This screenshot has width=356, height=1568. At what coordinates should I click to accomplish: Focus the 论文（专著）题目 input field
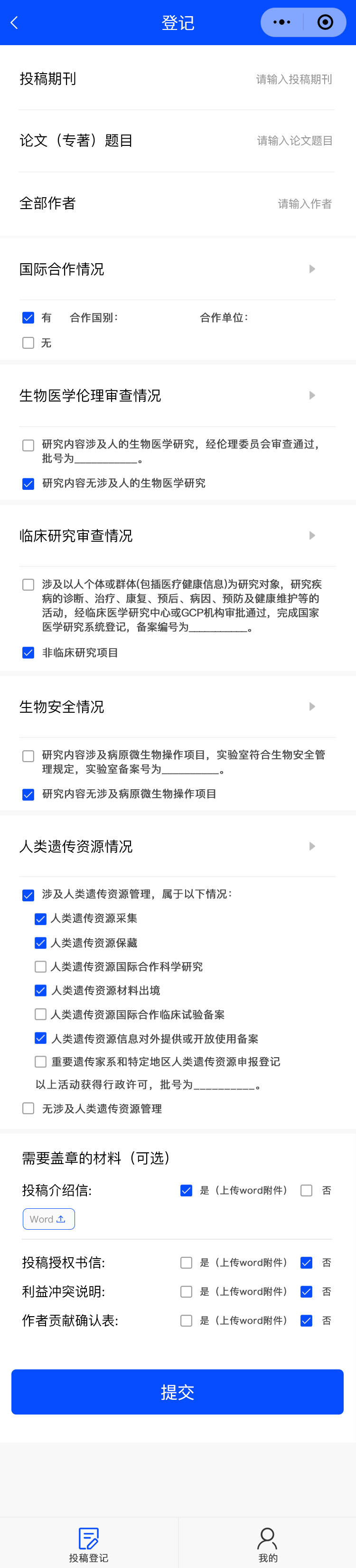294,141
